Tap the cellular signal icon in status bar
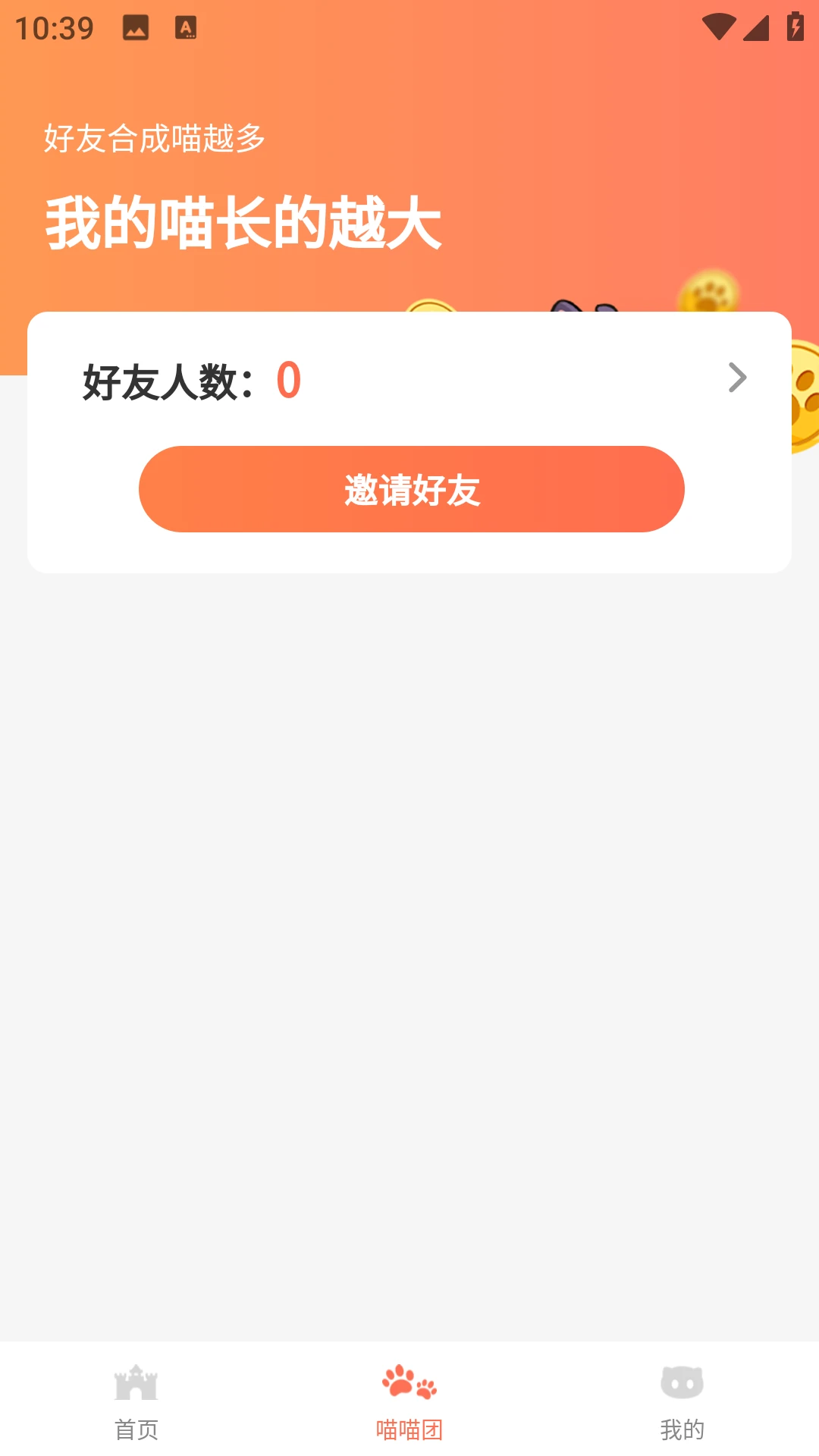The image size is (819, 1456). coord(755,28)
